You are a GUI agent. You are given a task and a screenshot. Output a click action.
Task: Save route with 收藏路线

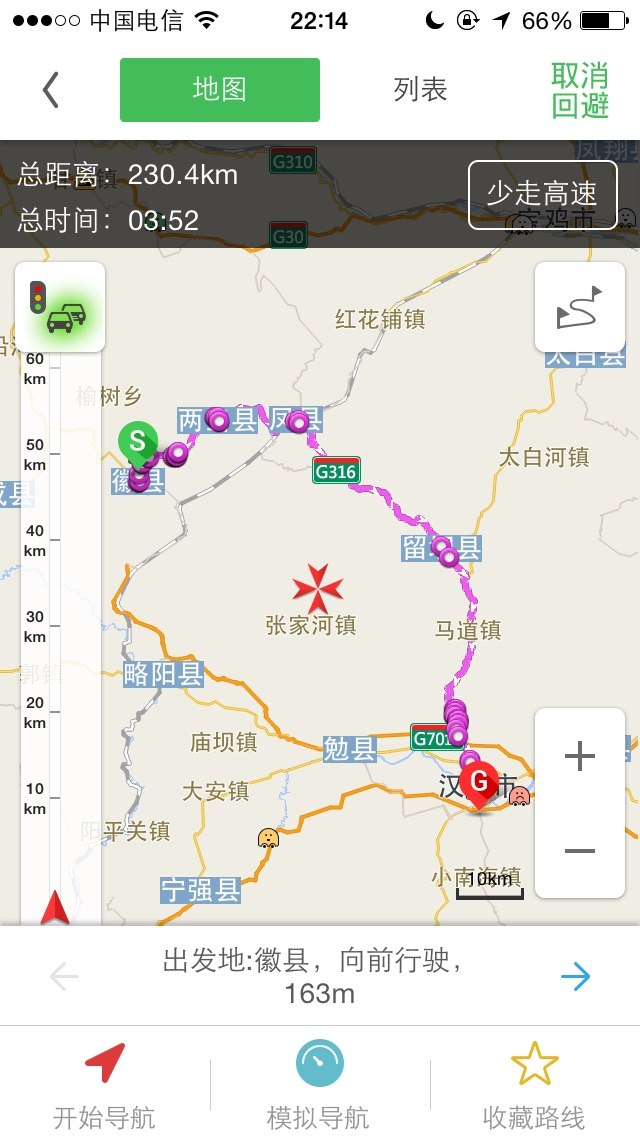coord(534,1085)
